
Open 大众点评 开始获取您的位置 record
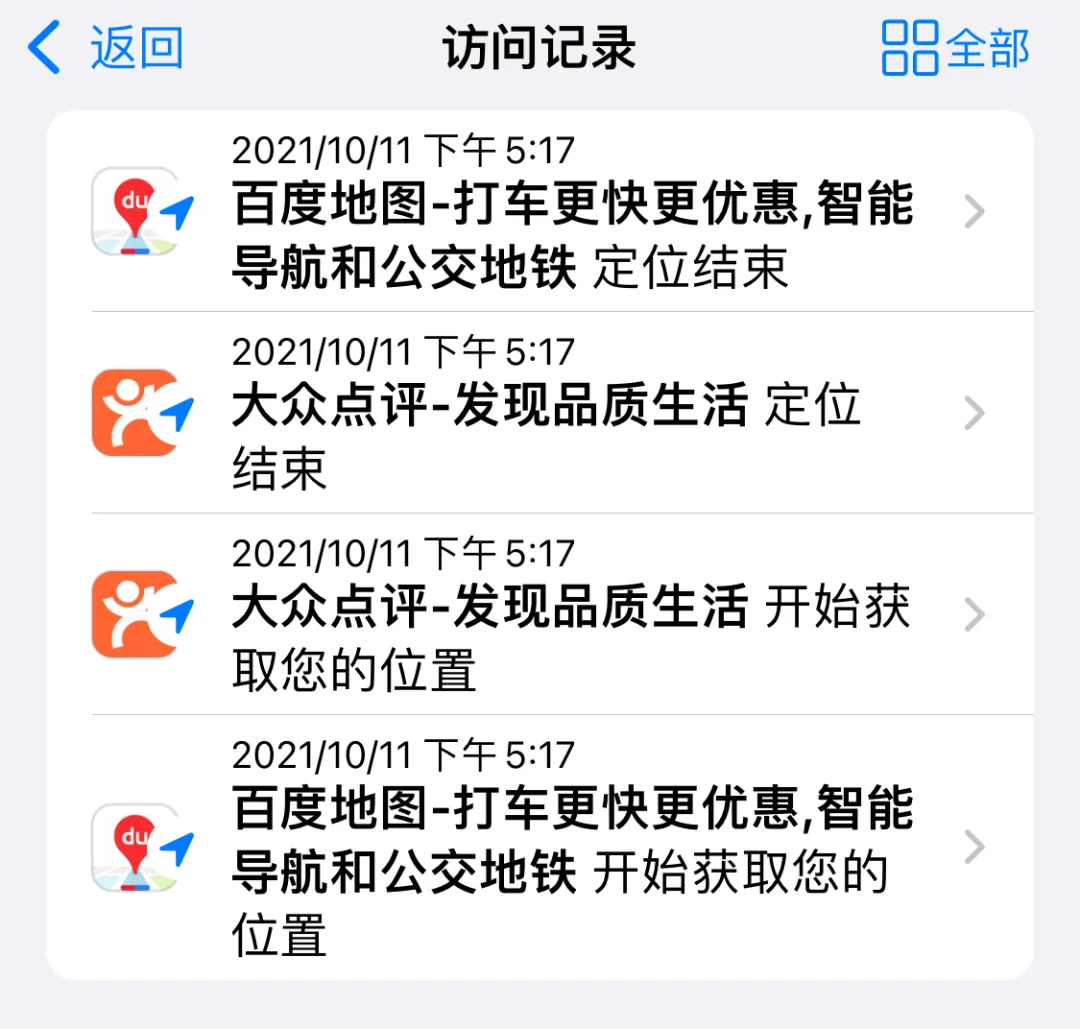[x=540, y=613]
